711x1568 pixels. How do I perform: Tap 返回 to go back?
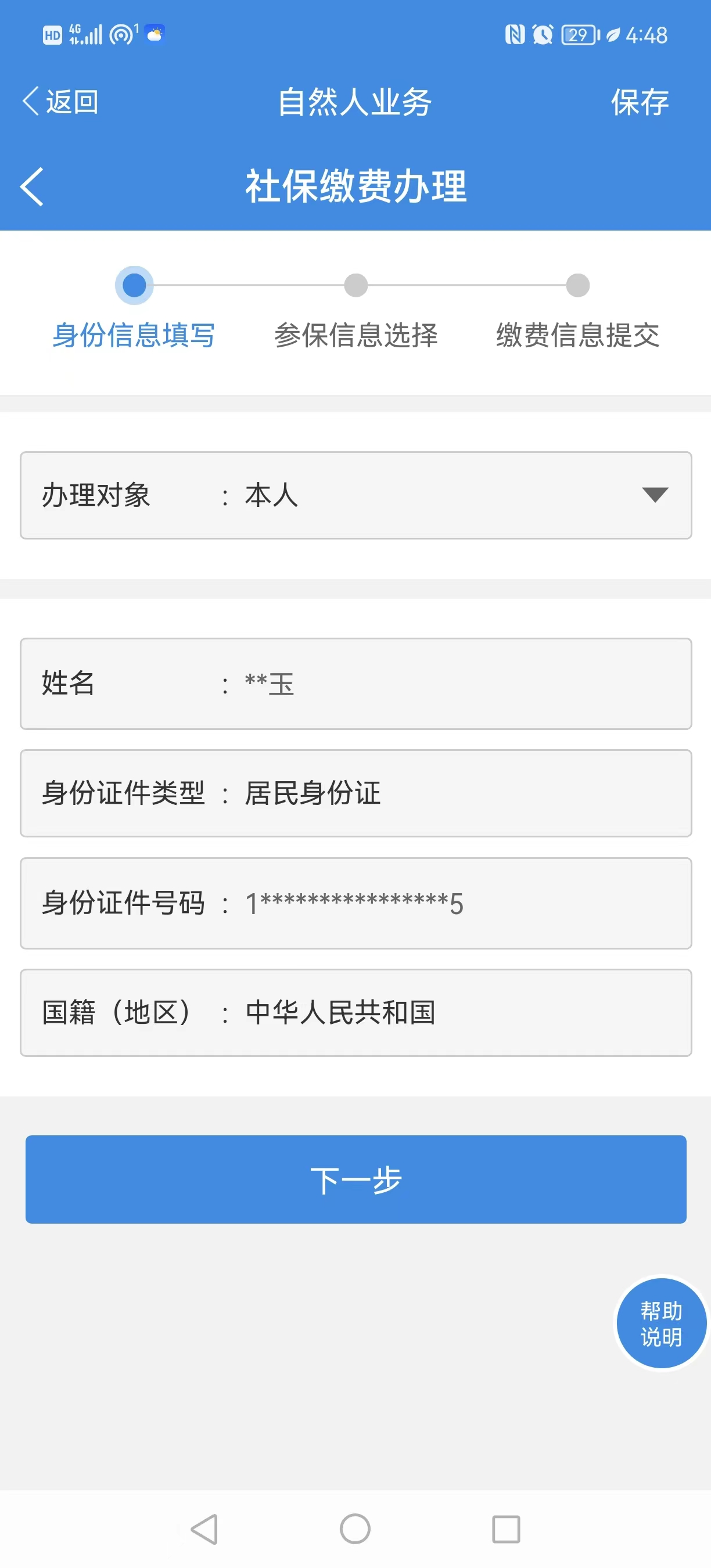click(x=61, y=101)
